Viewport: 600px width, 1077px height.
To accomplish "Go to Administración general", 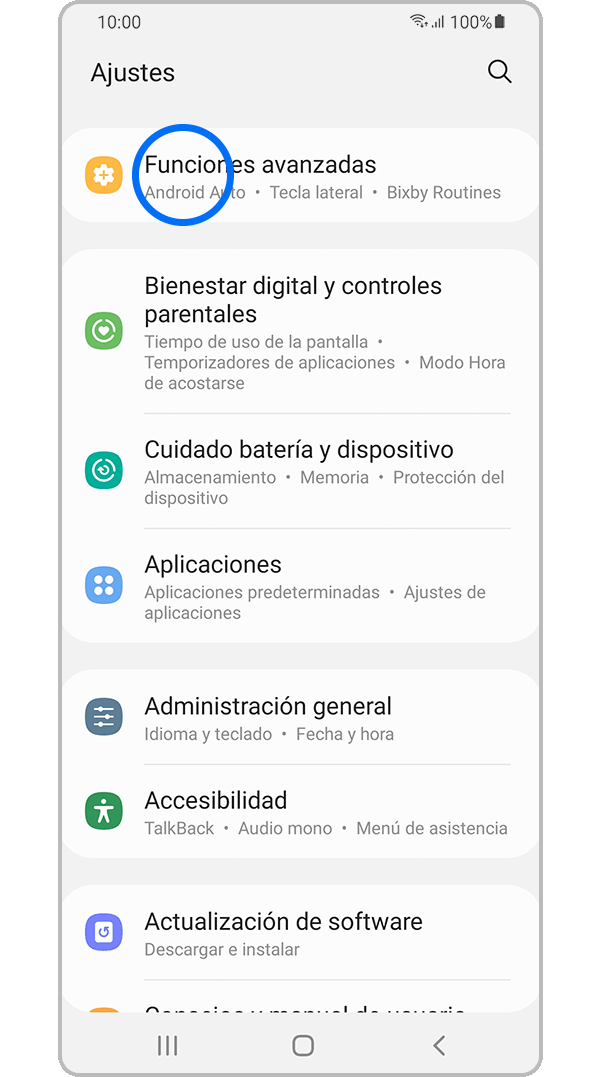I will click(300, 718).
